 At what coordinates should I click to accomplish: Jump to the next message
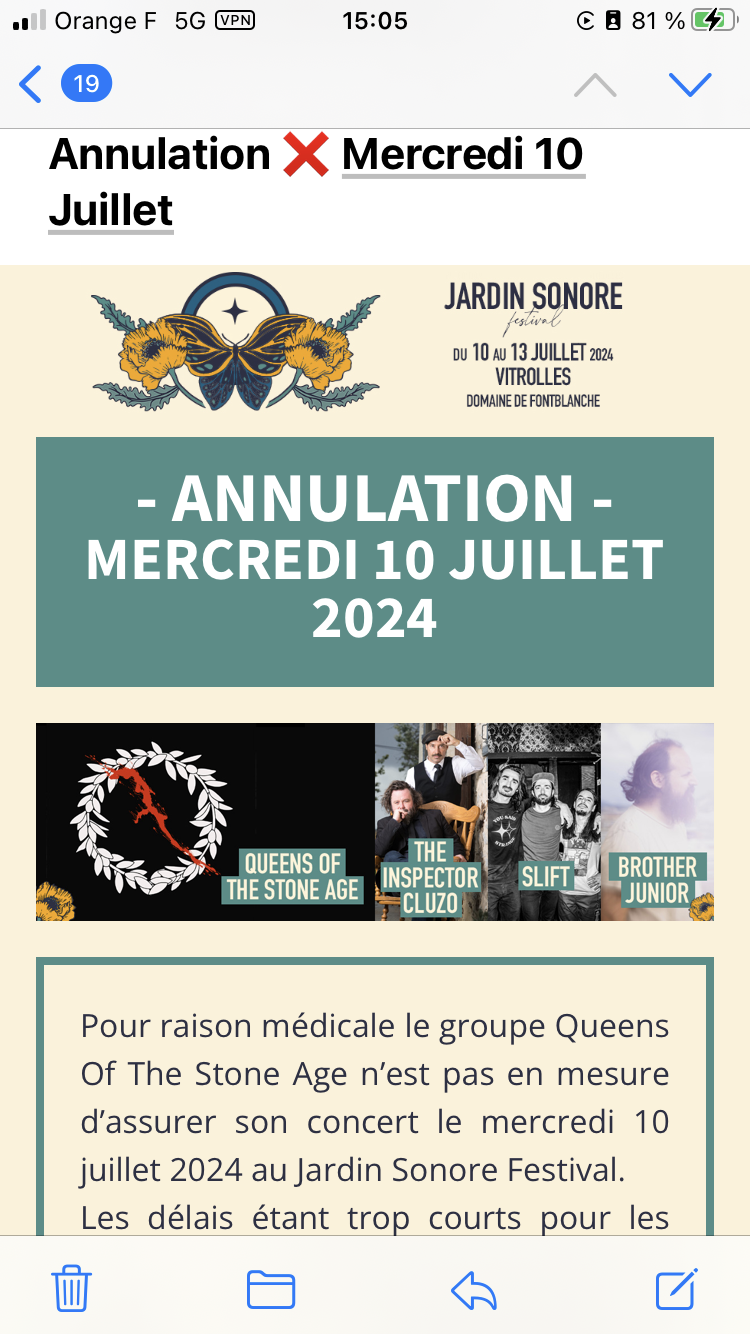pos(690,85)
